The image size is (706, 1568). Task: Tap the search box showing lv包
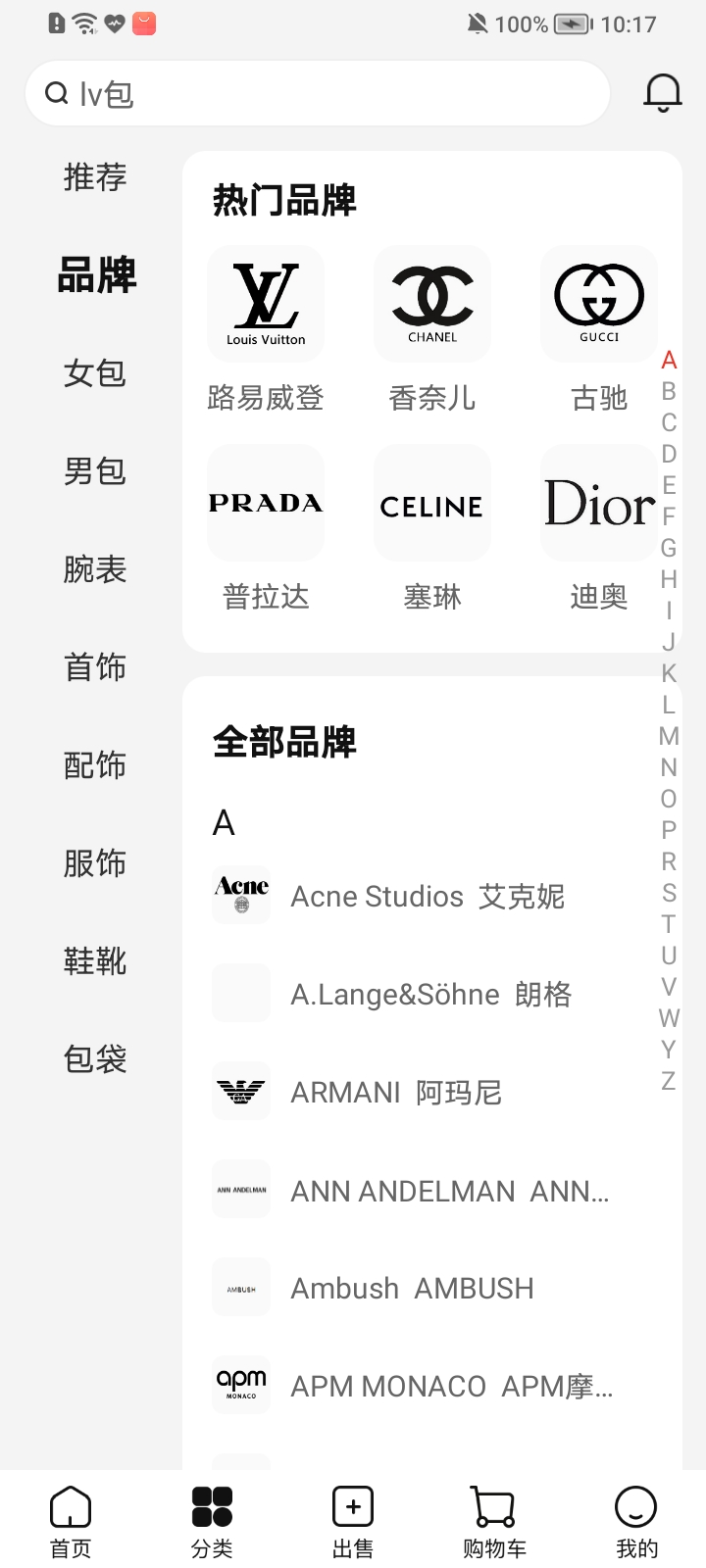(317, 94)
